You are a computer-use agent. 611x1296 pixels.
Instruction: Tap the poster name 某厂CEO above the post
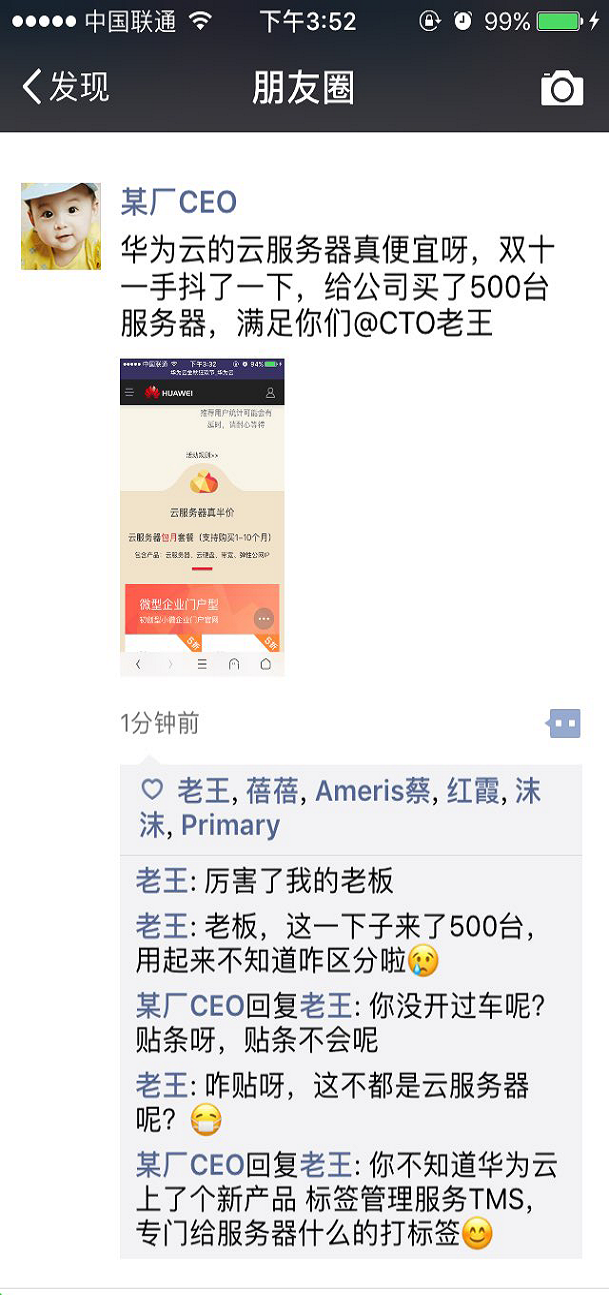point(179,202)
